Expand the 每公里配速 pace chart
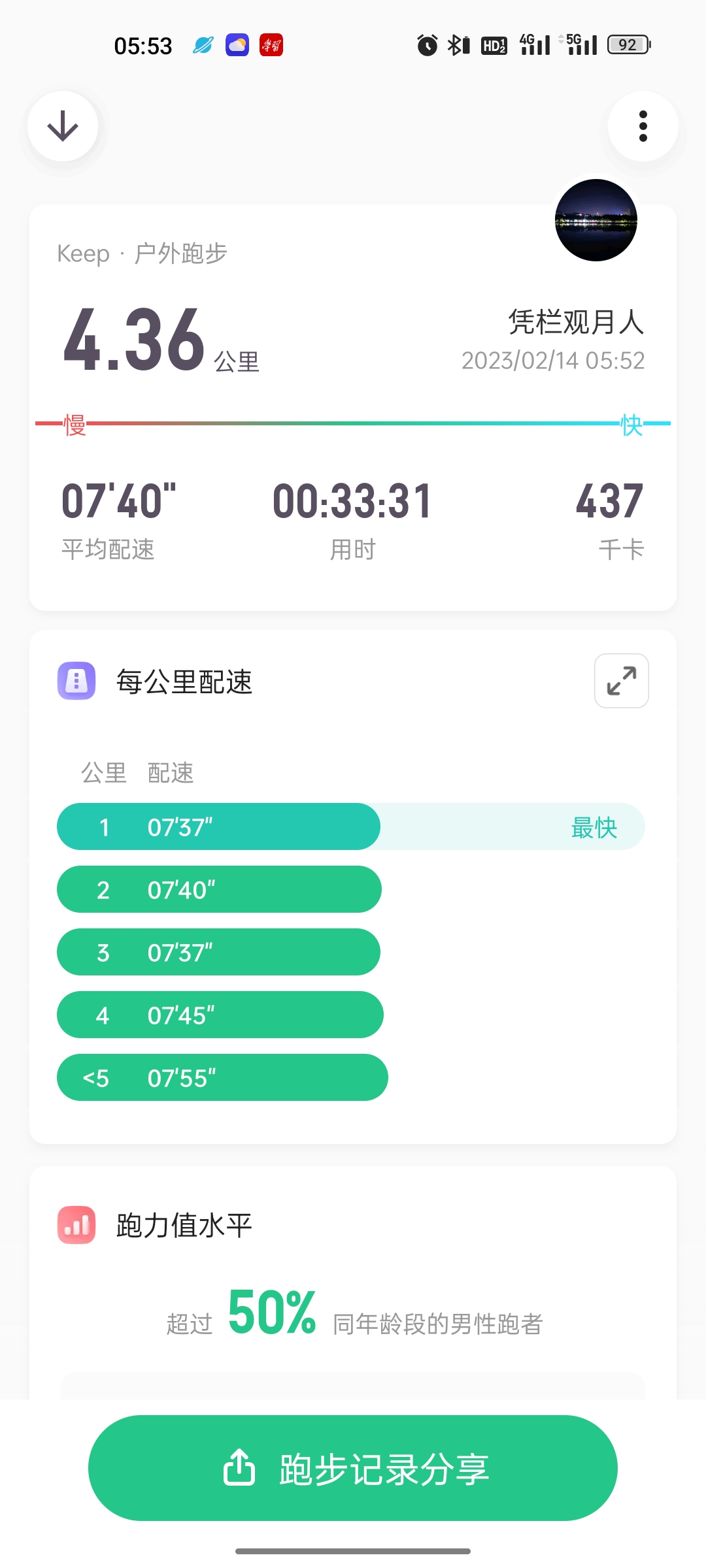Viewport: 706px width, 1568px height. (621, 681)
